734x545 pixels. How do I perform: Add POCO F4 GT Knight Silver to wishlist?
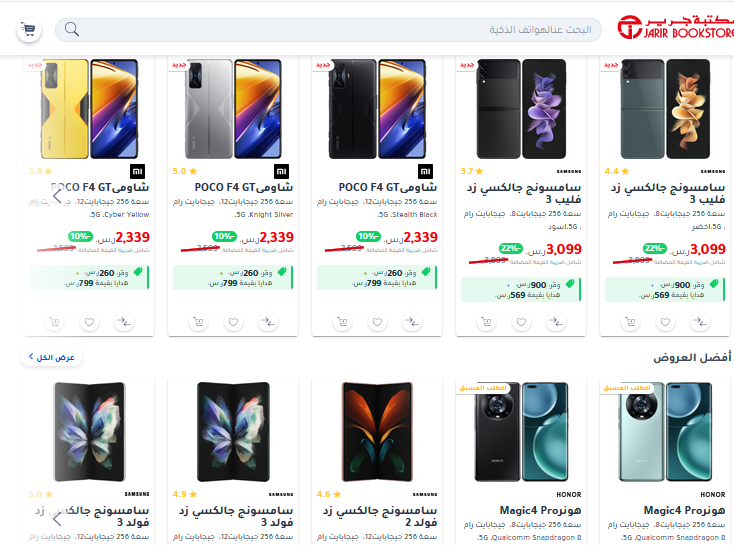point(233,322)
